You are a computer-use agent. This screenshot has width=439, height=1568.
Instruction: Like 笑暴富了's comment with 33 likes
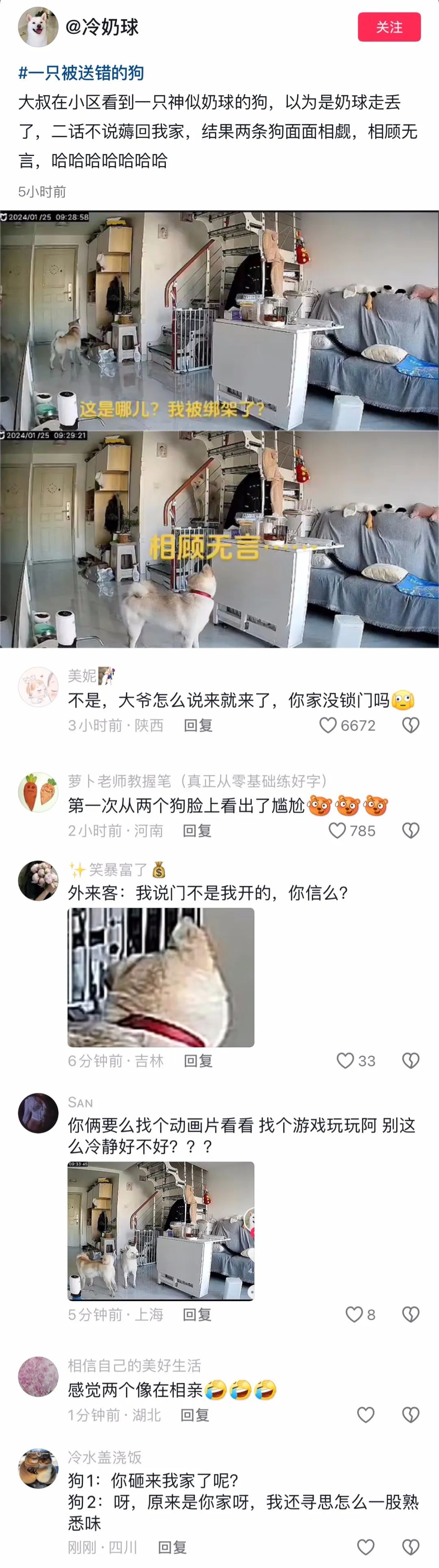click(x=345, y=1060)
